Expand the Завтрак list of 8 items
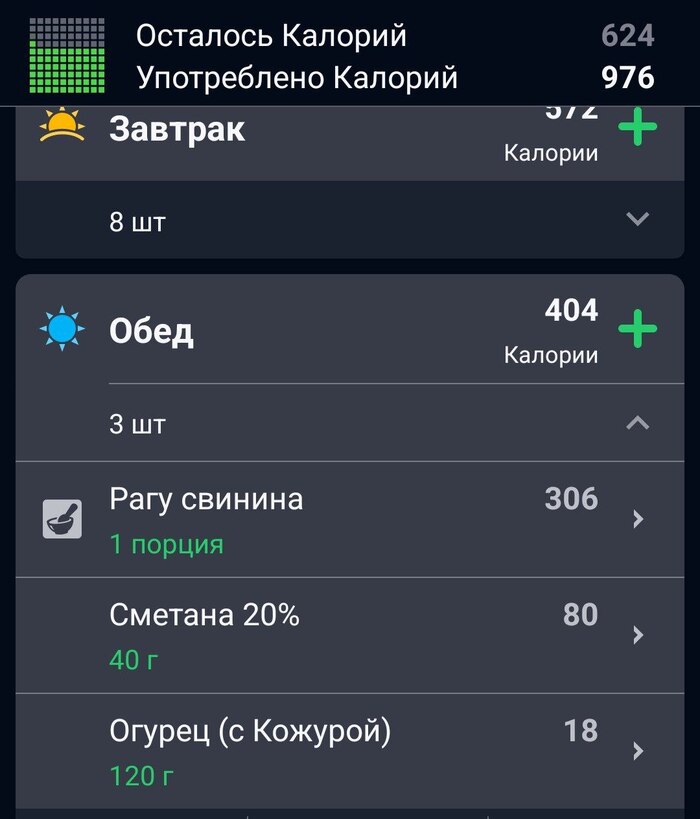The height and width of the screenshot is (819, 700). [637, 220]
